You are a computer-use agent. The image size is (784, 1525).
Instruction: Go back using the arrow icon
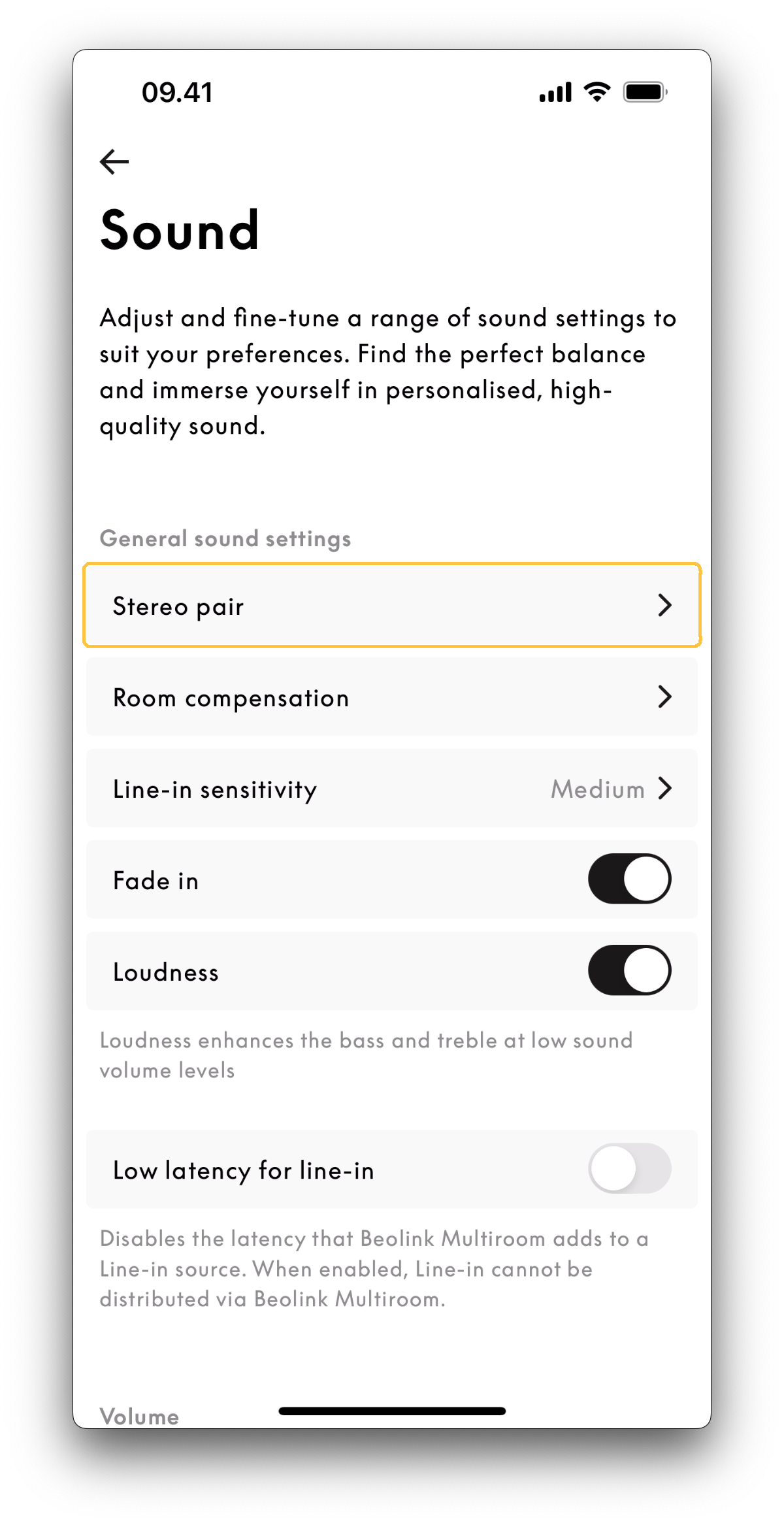(x=114, y=162)
